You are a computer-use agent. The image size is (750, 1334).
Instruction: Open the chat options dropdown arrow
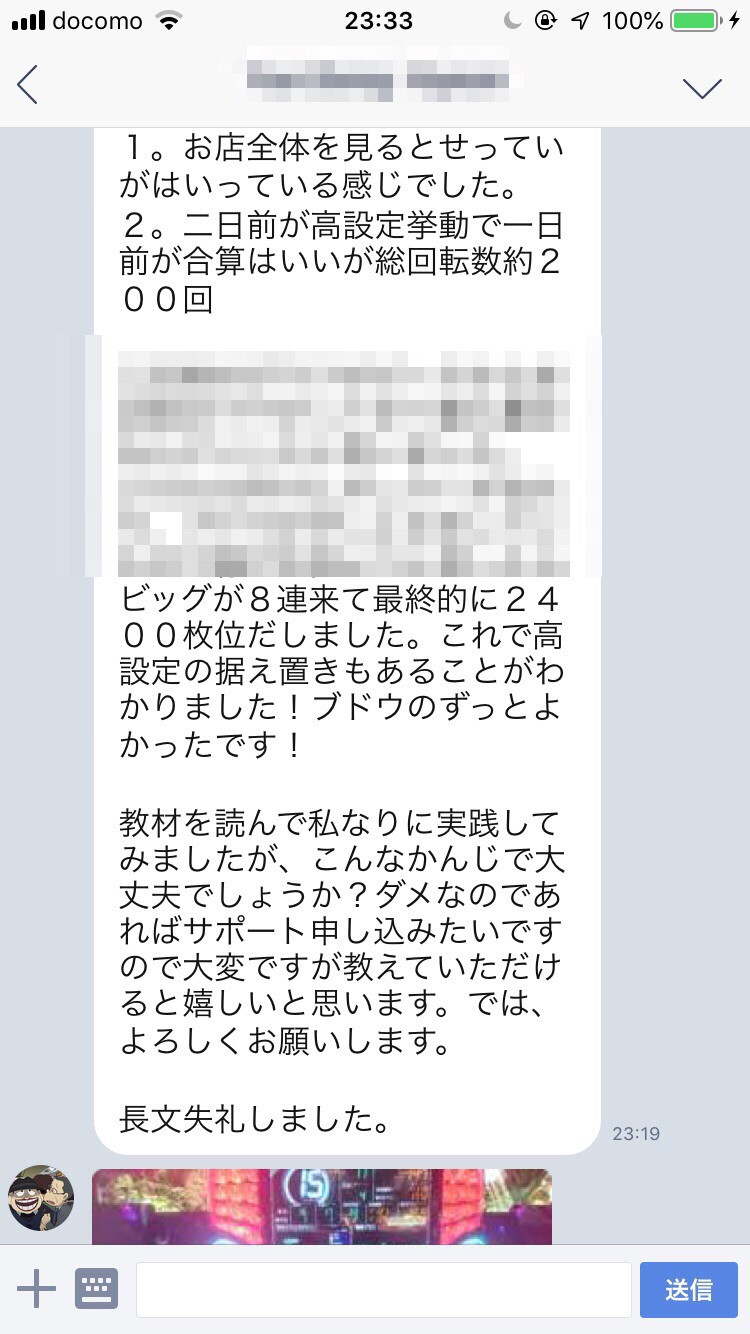point(702,88)
